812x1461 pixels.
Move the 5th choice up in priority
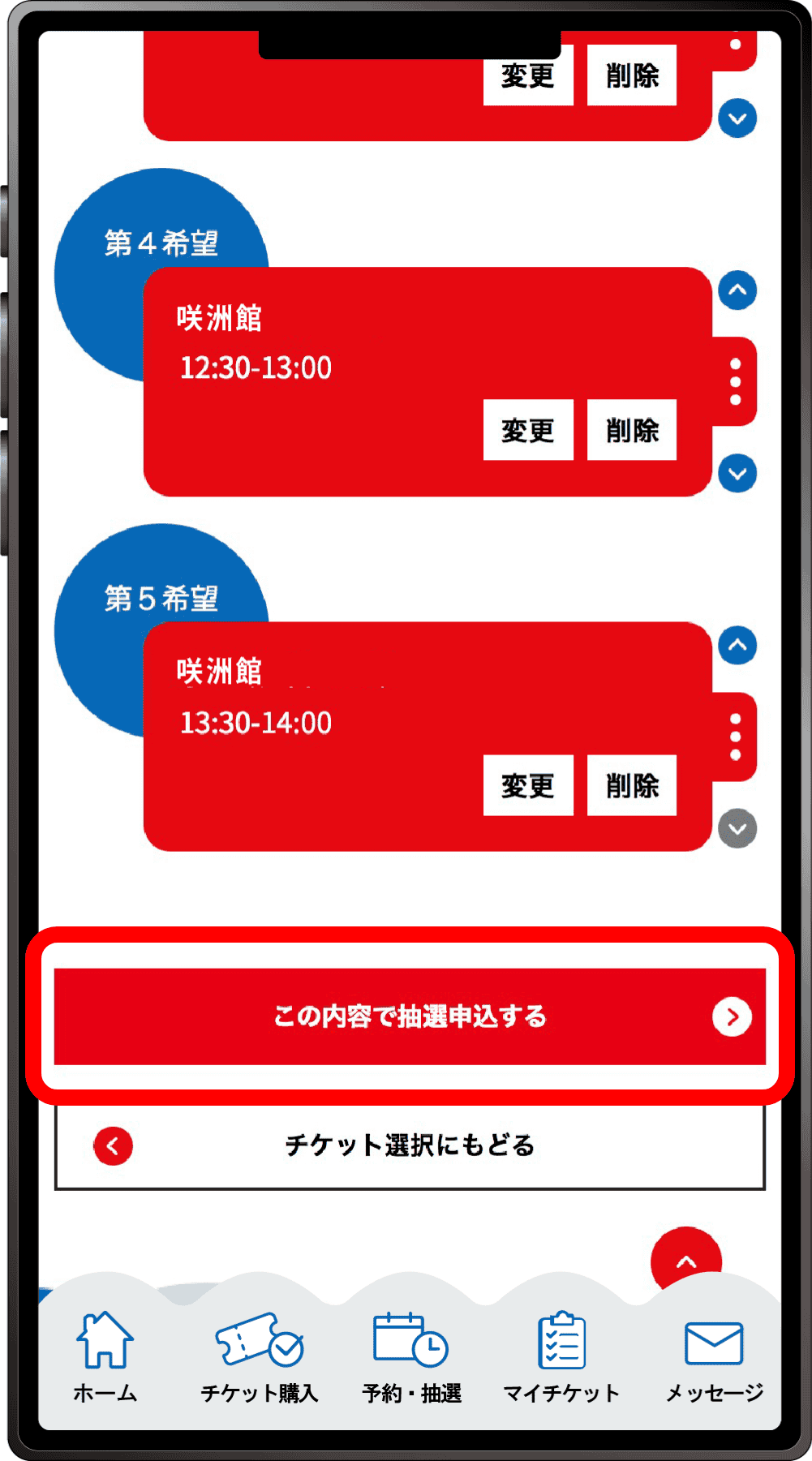tap(737, 646)
